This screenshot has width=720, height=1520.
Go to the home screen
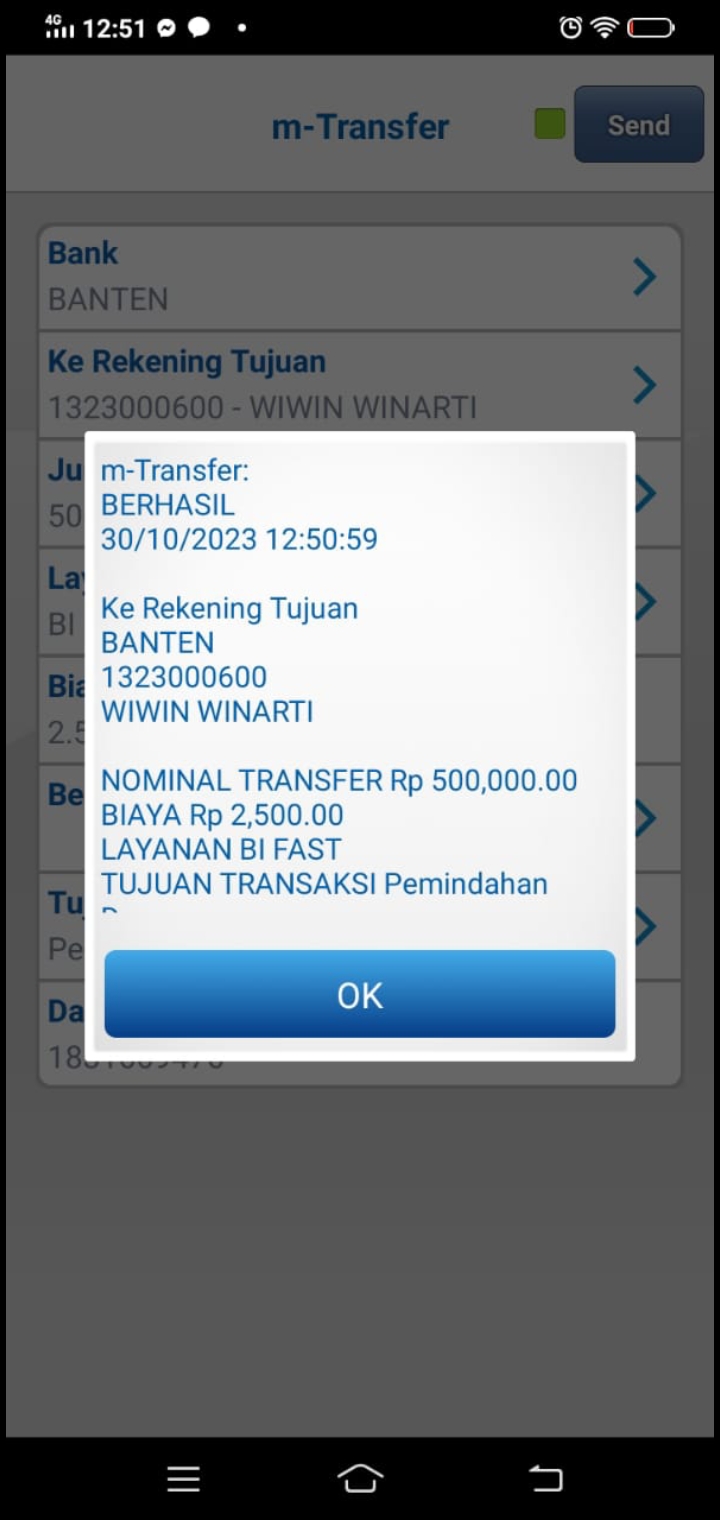[x=360, y=1478]
